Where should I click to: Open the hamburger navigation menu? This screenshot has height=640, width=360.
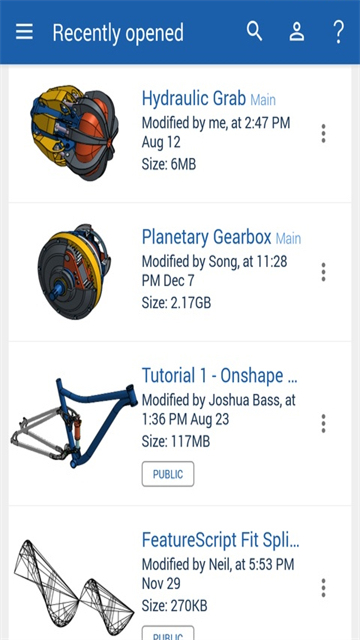24,32
